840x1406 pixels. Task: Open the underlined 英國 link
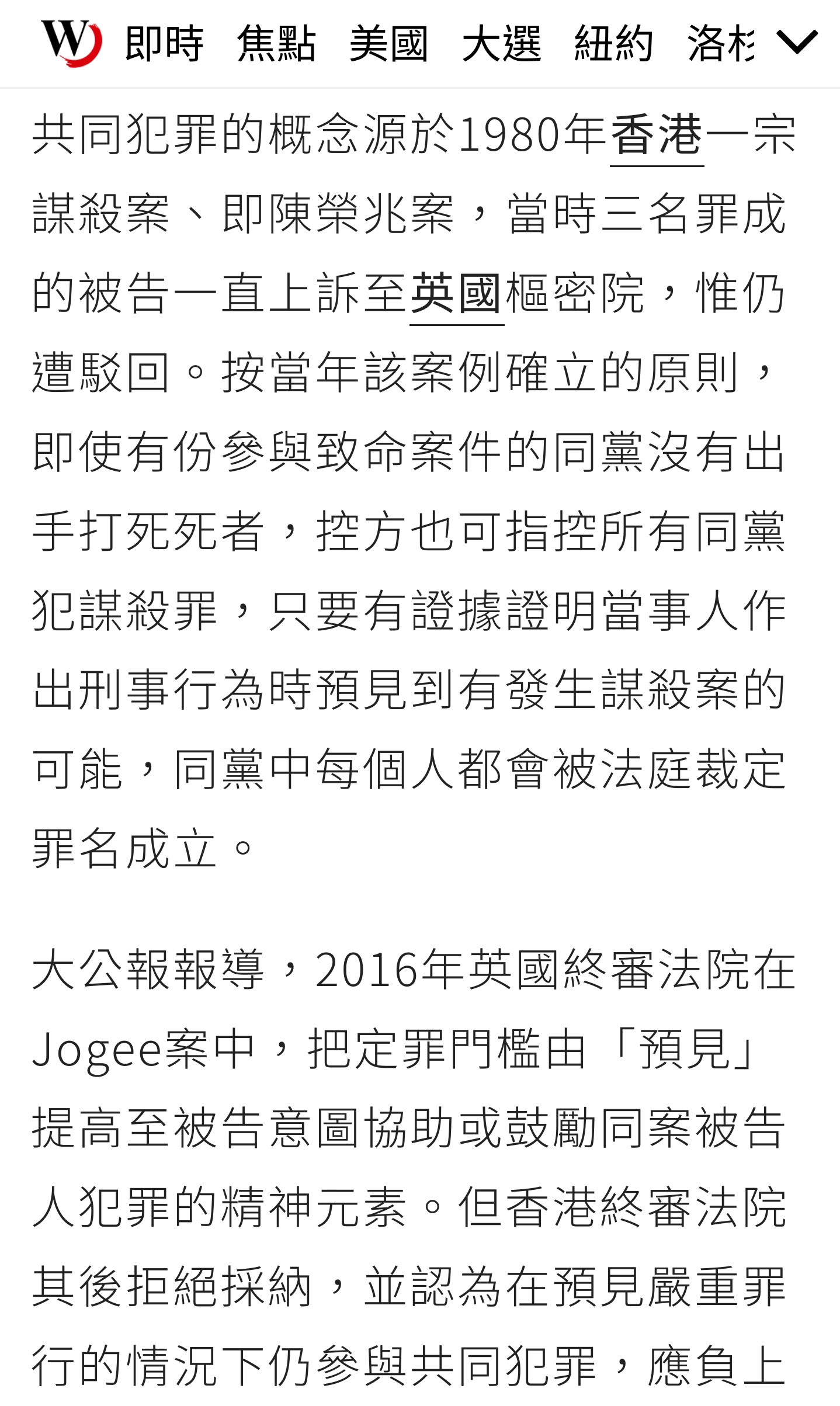(x=456, y=294)
